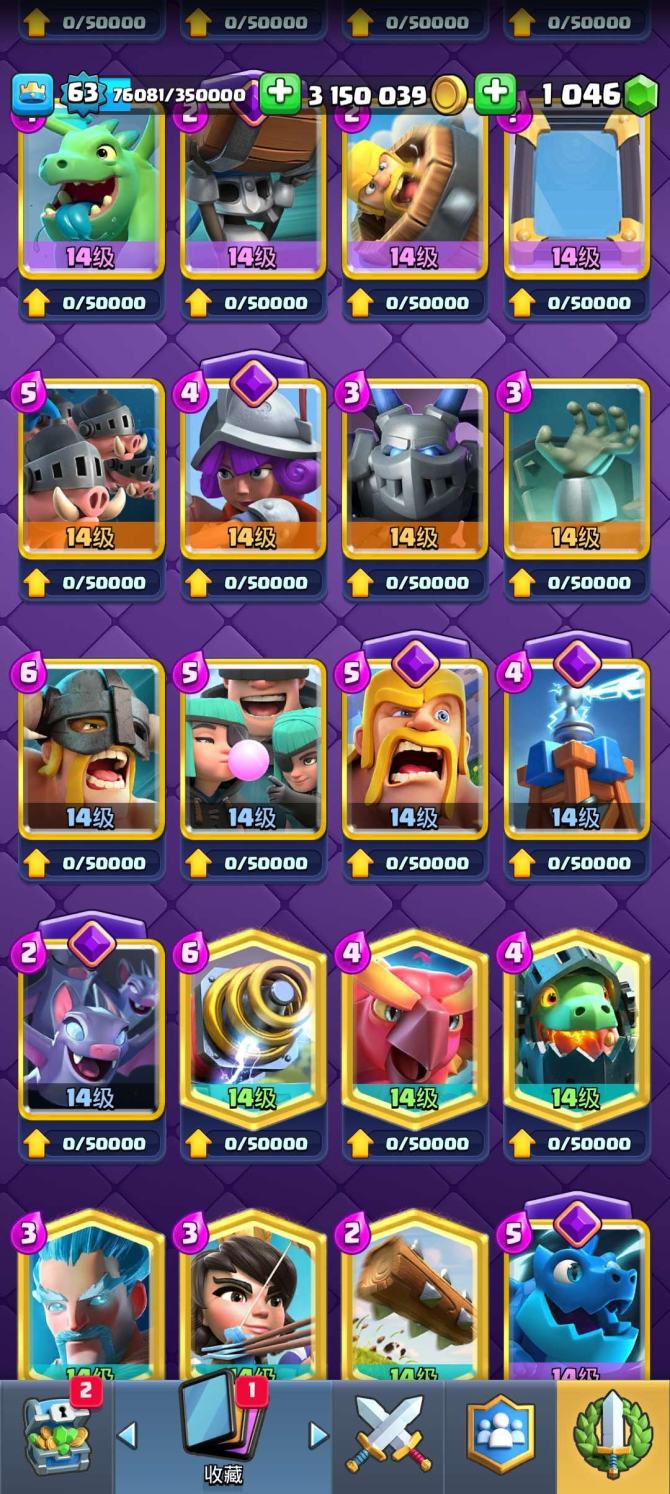Add more gold with the plus button

click(280, 94)
